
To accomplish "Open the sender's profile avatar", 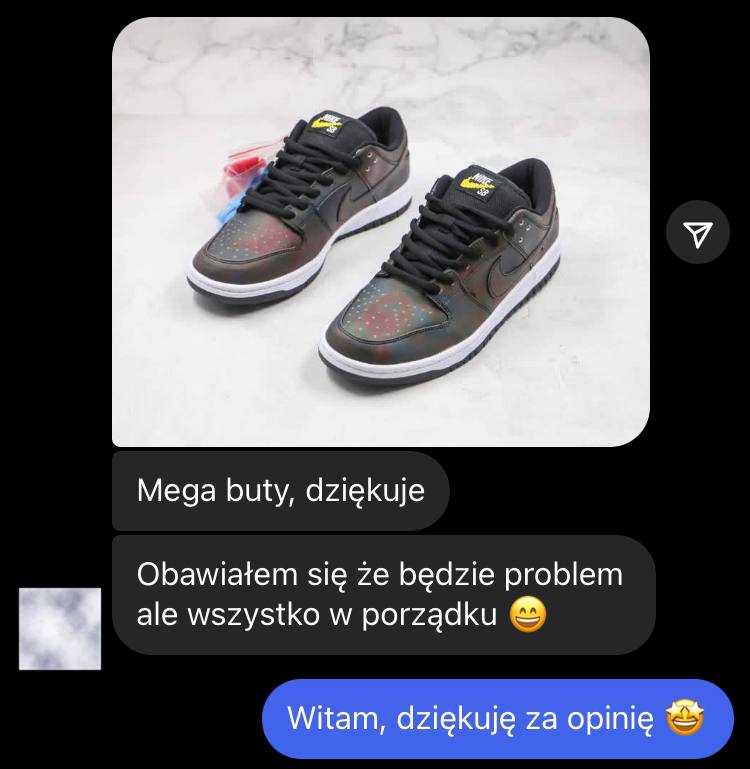I will 60,628.
